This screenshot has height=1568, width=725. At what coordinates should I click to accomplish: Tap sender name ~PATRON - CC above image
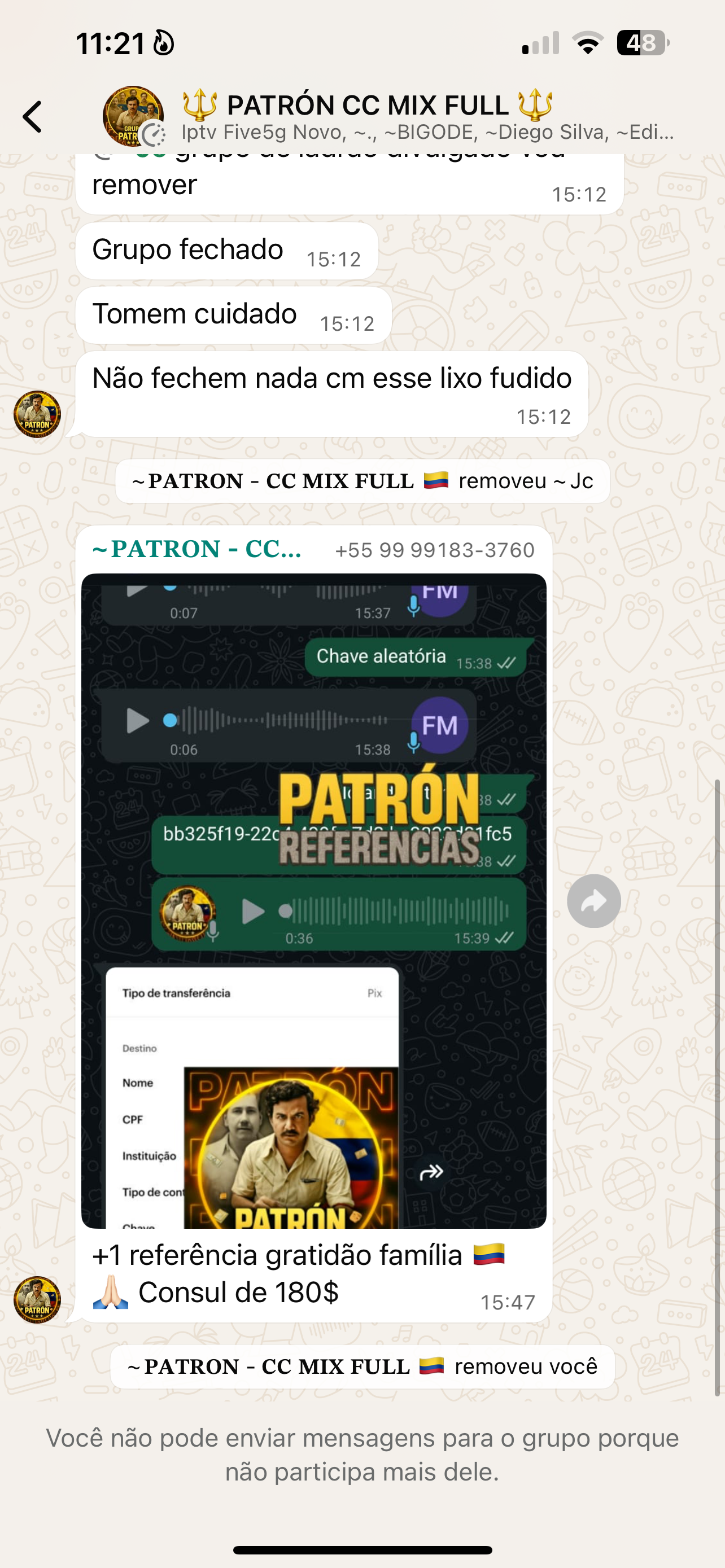click(197, 549)
